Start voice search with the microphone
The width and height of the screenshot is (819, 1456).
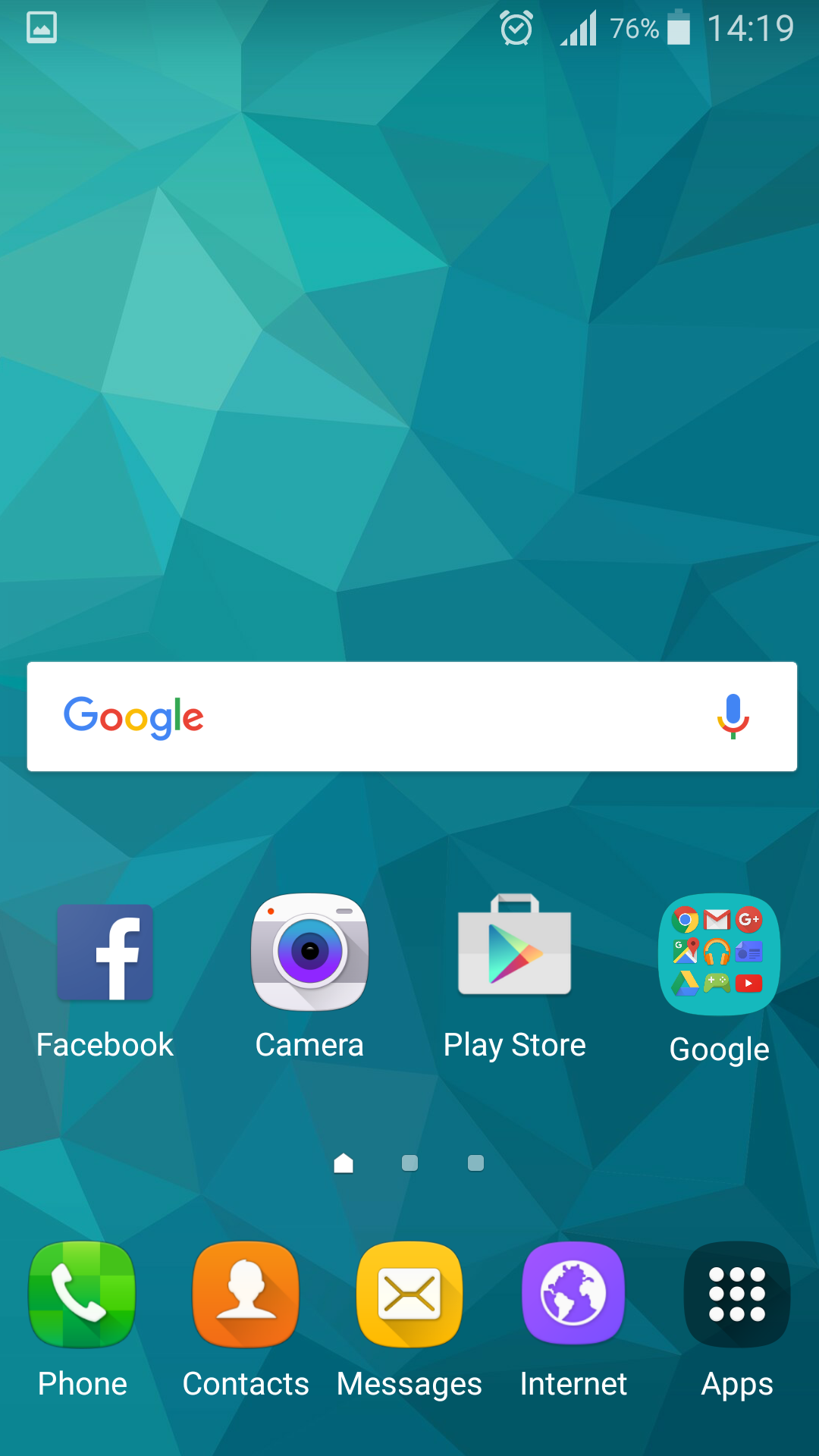[733, 716]
